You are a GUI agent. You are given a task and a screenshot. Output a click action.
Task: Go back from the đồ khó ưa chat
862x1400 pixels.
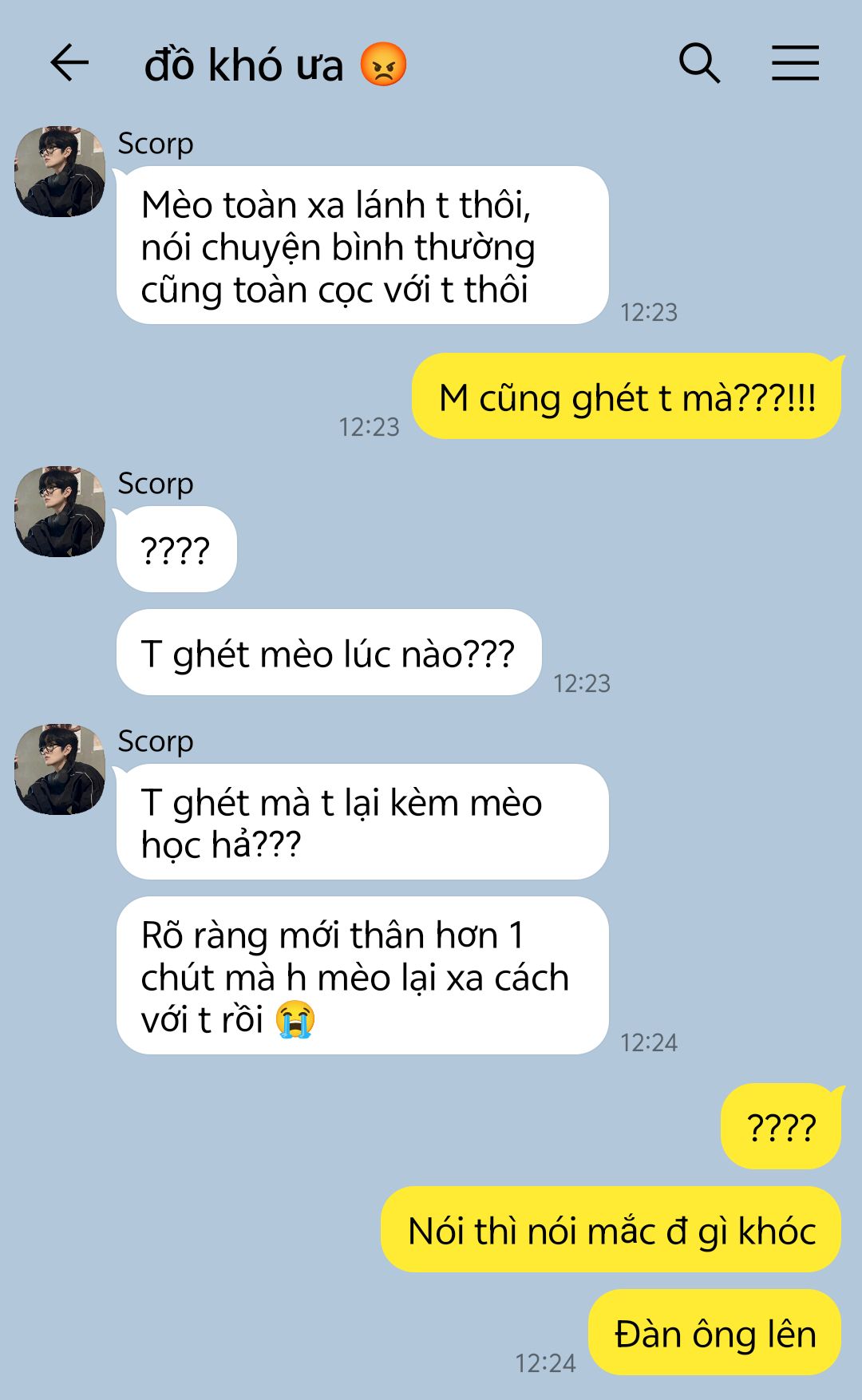coord(69,63)
